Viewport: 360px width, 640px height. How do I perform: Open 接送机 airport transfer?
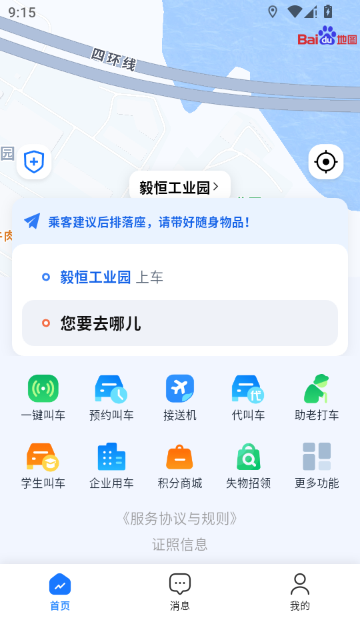(180, 398)
